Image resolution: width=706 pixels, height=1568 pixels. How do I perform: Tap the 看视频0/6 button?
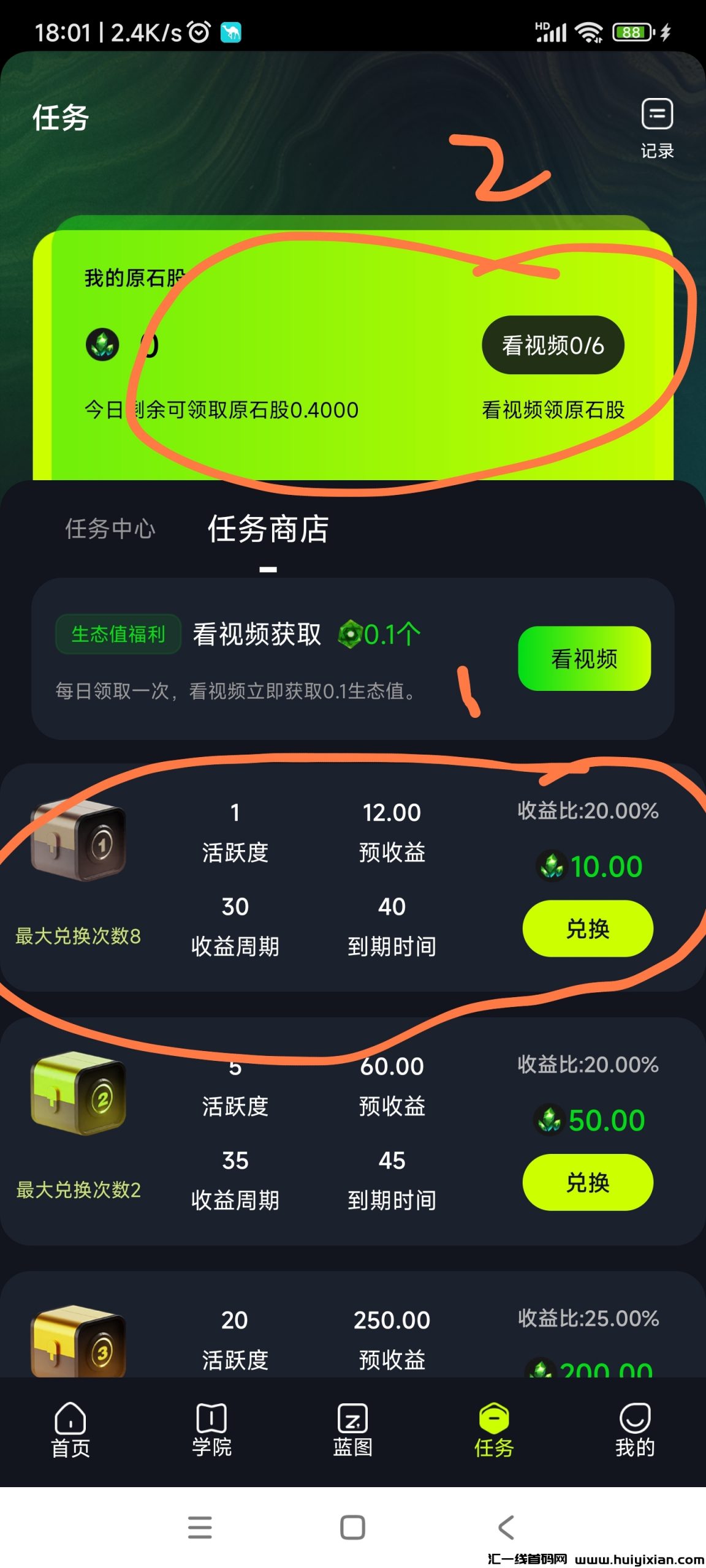tap(553, 345)
